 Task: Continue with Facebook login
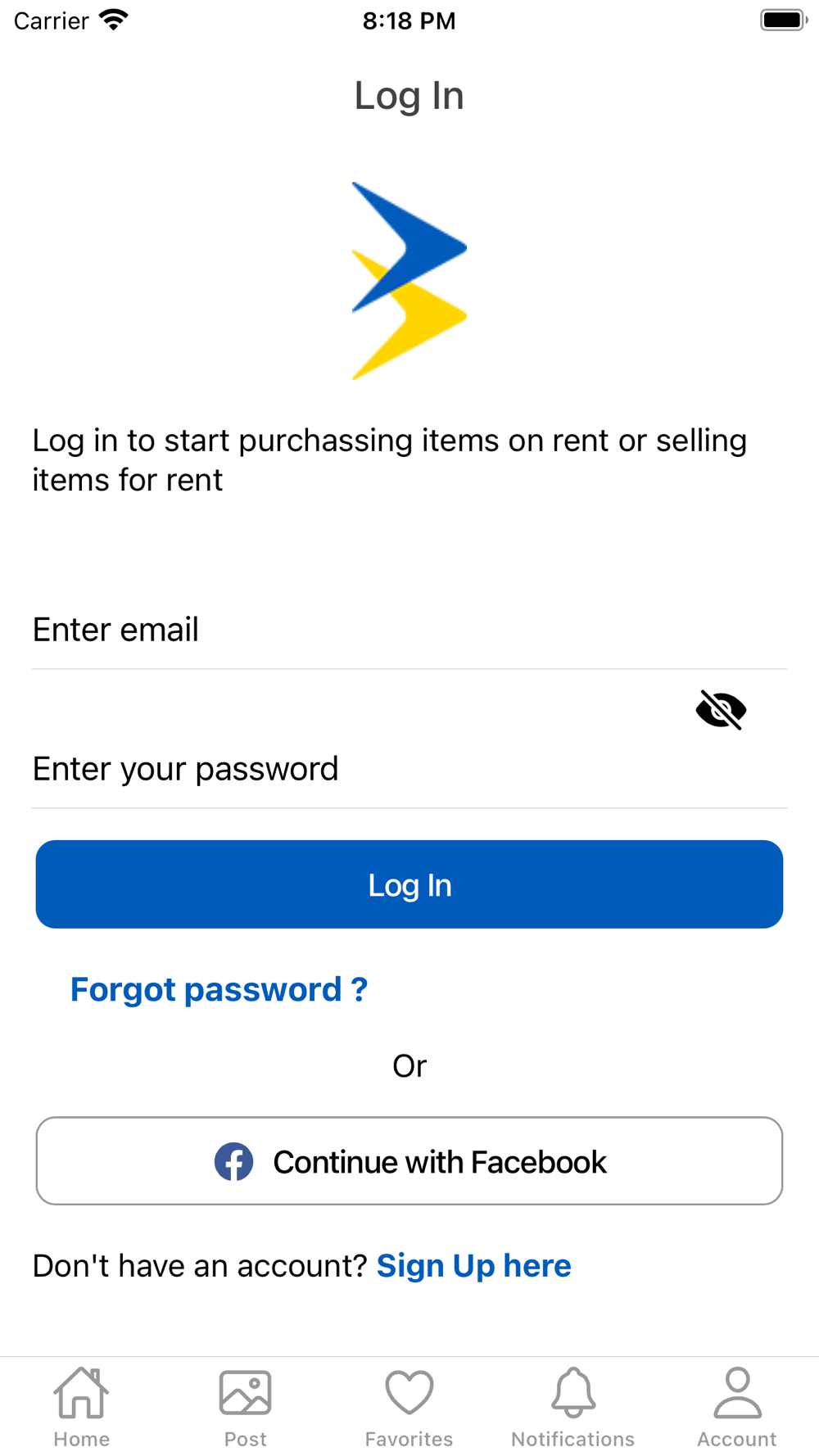pyautogui.click(x=409, y=1161)
